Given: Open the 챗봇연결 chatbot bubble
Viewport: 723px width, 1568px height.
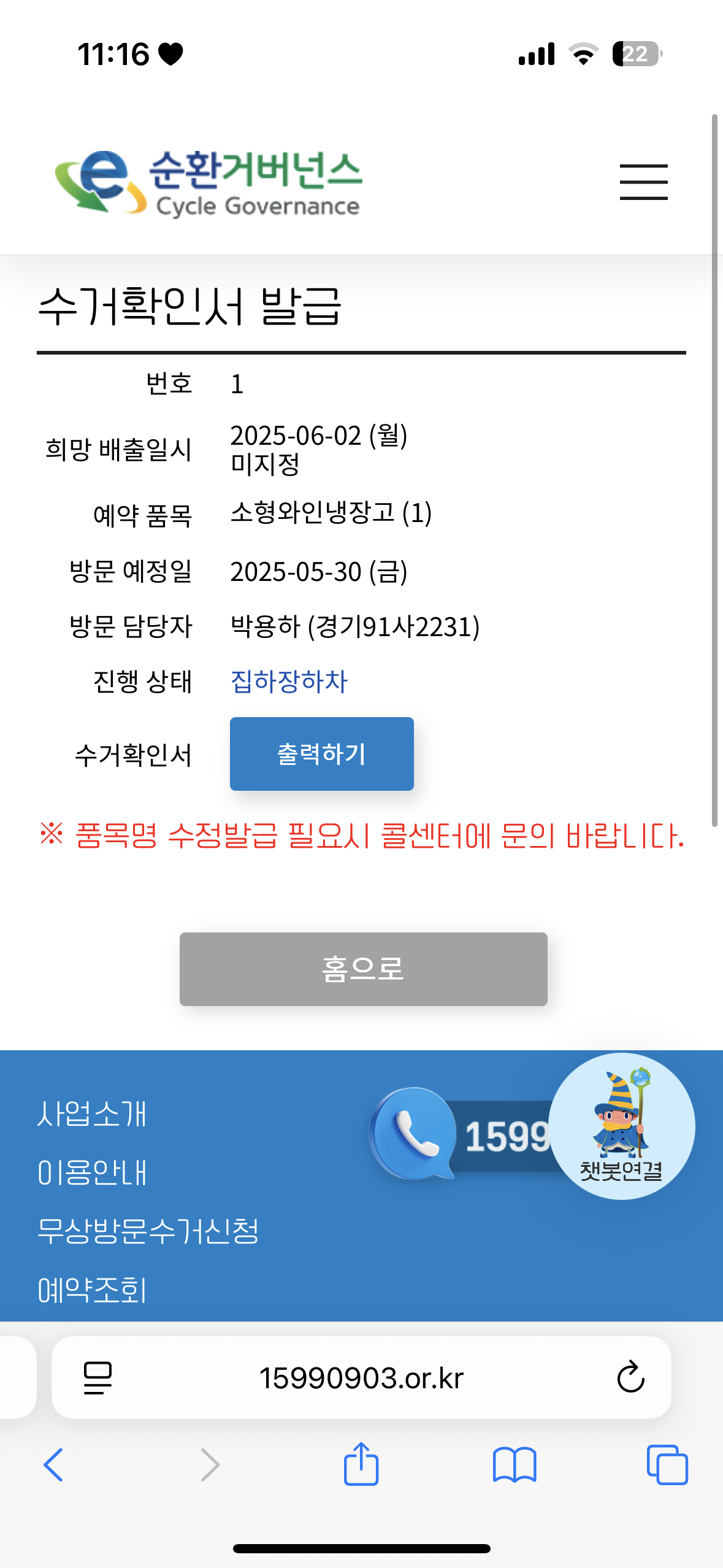Looking at the screenshot, I should (x=621, y=1126).
